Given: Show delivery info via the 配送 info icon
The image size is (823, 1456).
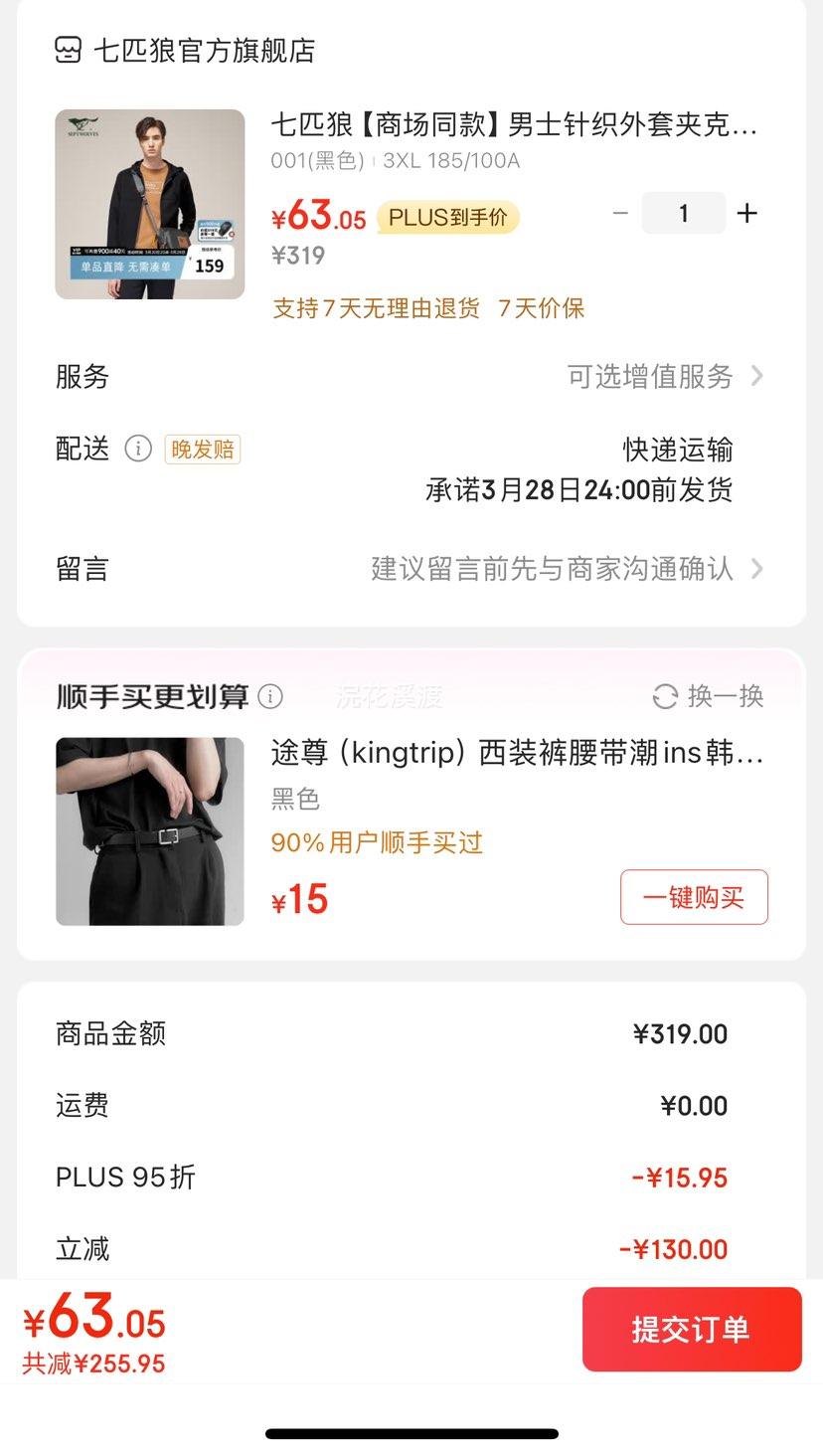Looking at the screenshot, I should point(138,449).
